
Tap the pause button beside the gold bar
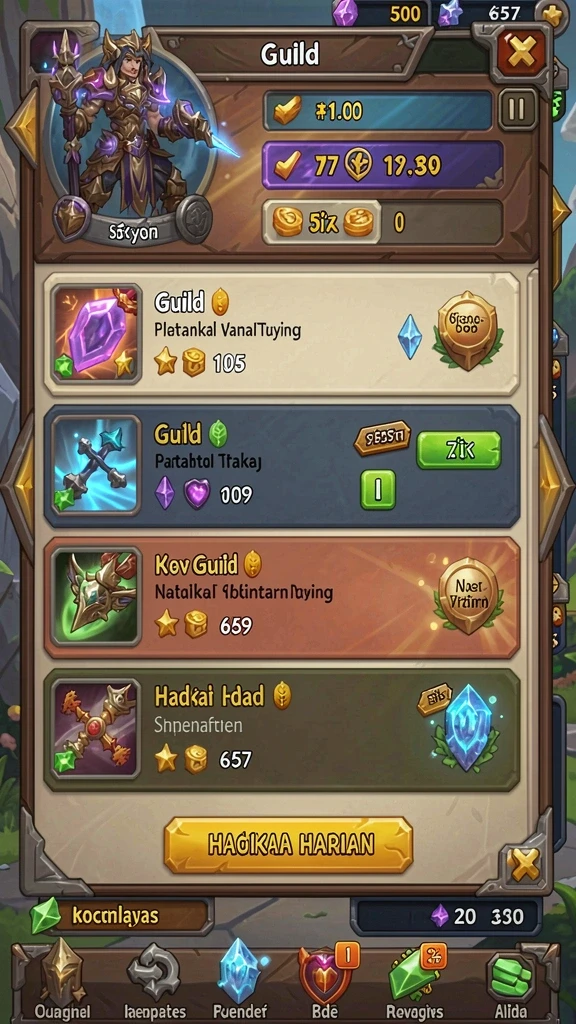pos(518,110)
